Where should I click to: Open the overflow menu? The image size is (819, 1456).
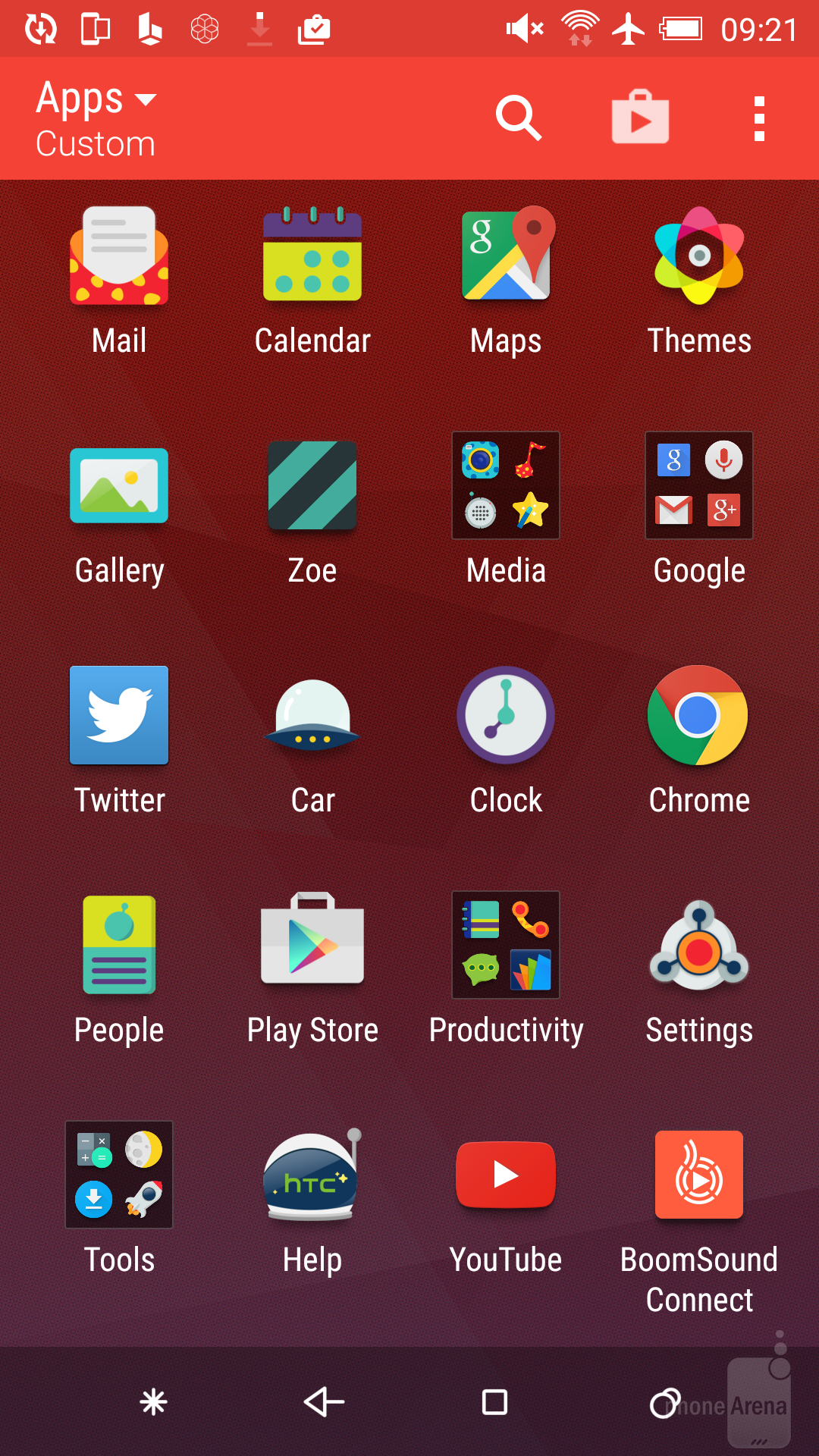click(759, 118)
